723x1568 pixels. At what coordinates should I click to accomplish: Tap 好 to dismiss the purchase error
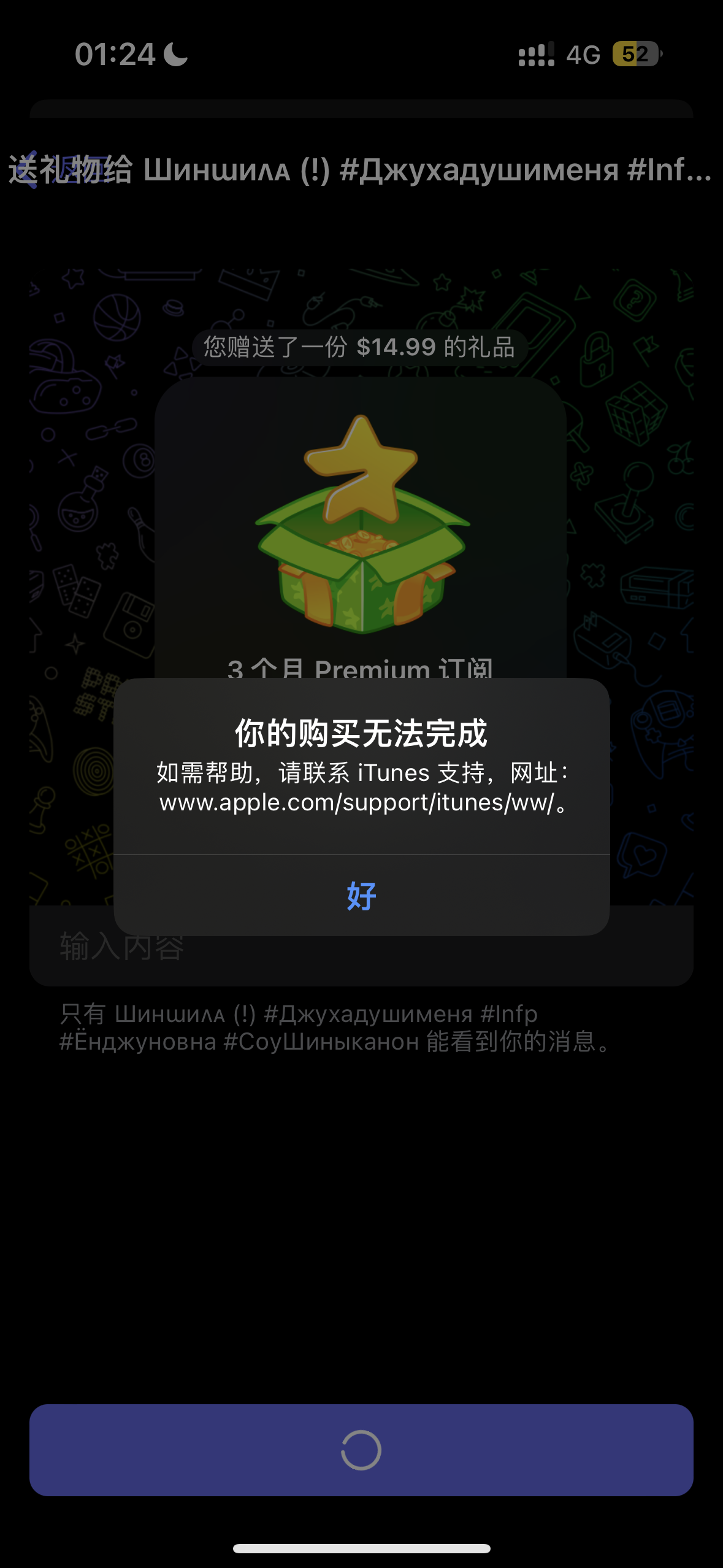click(x=361, y=896)
